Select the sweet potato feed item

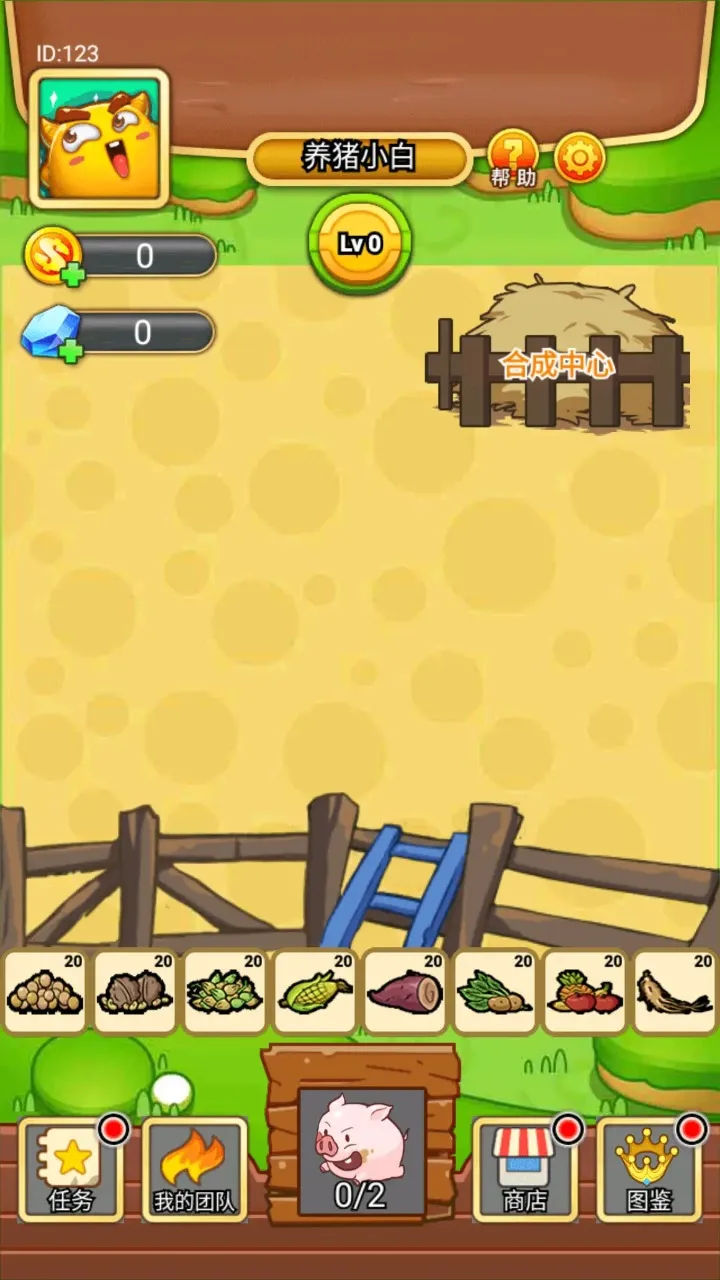405,991
